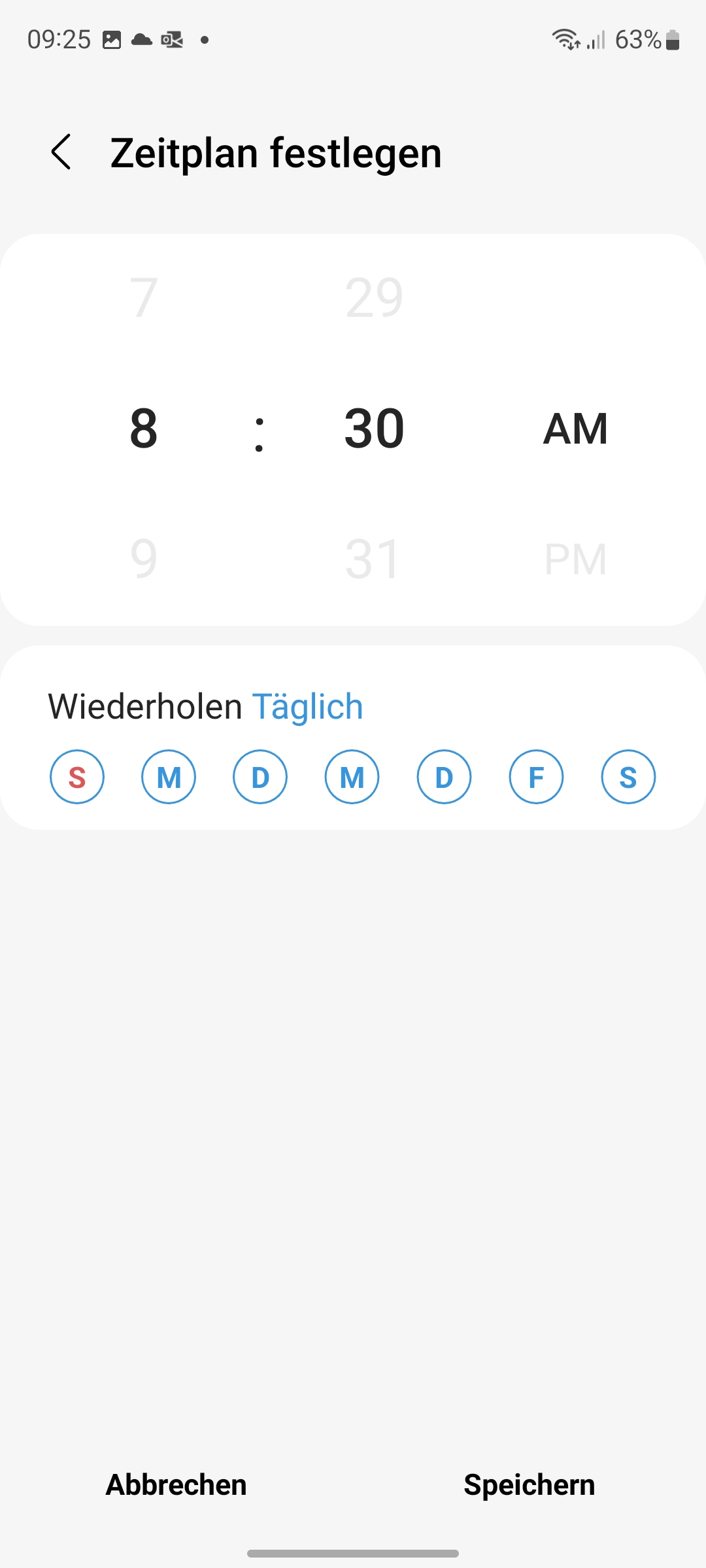This screenshot has width=706, height=1568.
Task: Toggle the second D circle for Donnerstag
Action: click(x=444, y=777)
